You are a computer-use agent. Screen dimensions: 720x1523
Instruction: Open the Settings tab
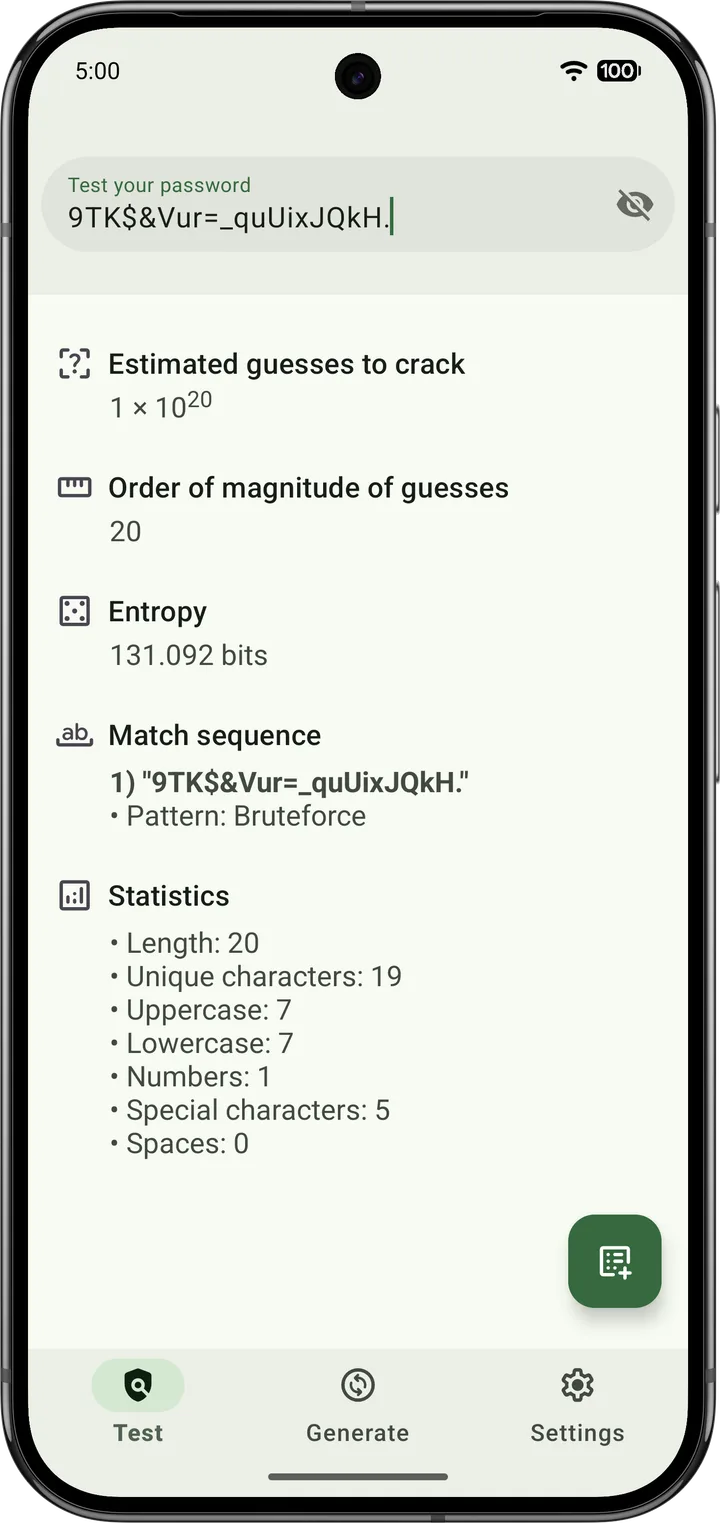(x=577, y=1407)
